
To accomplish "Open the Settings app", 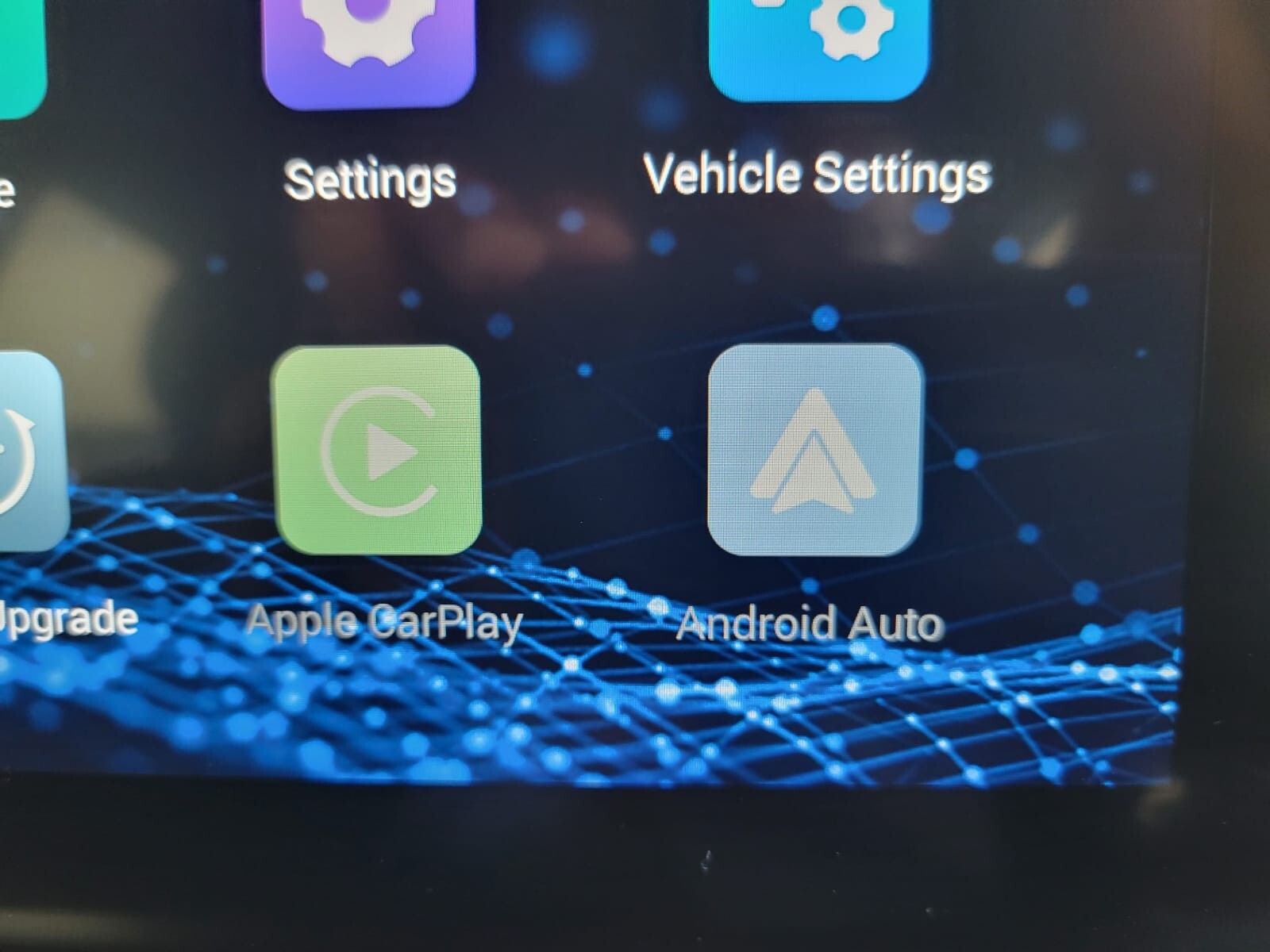I will coord(369,48).
